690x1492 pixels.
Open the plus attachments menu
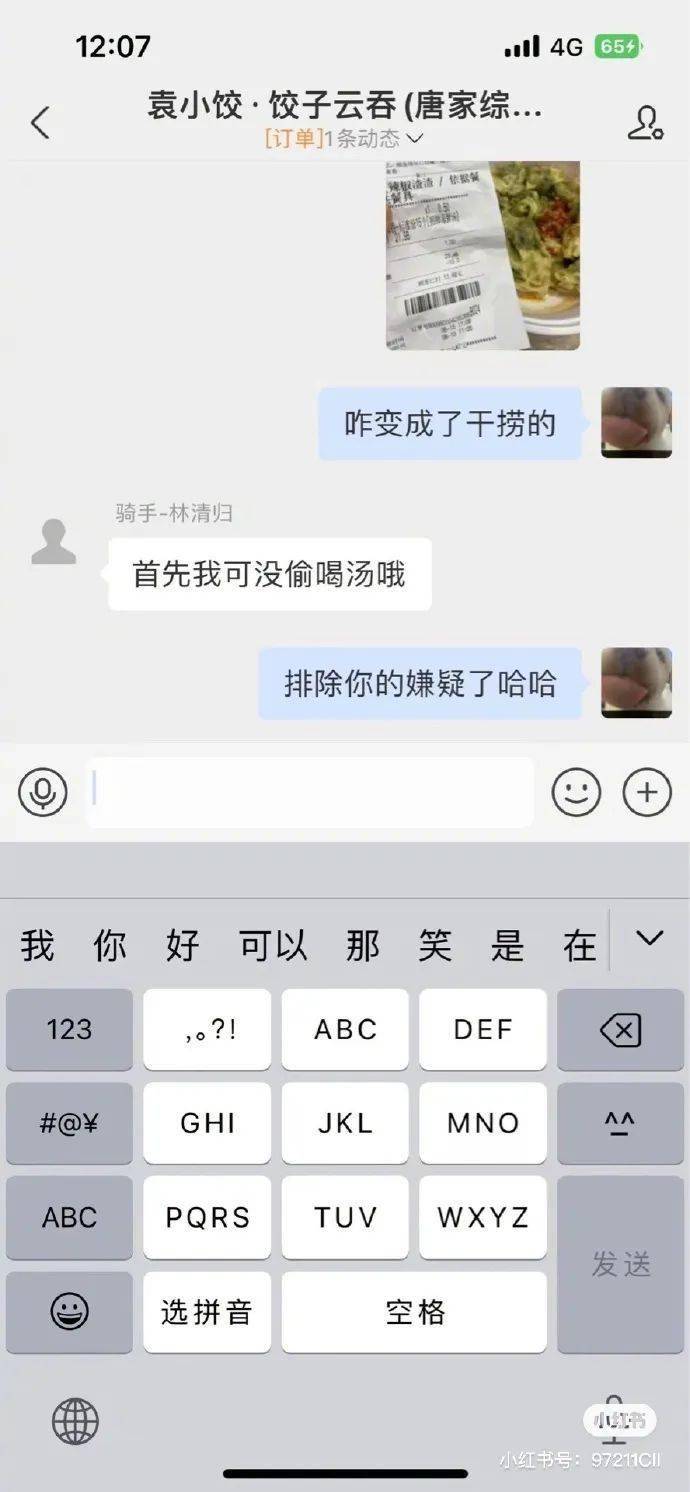pyautogui.click(x=647, y=793)
